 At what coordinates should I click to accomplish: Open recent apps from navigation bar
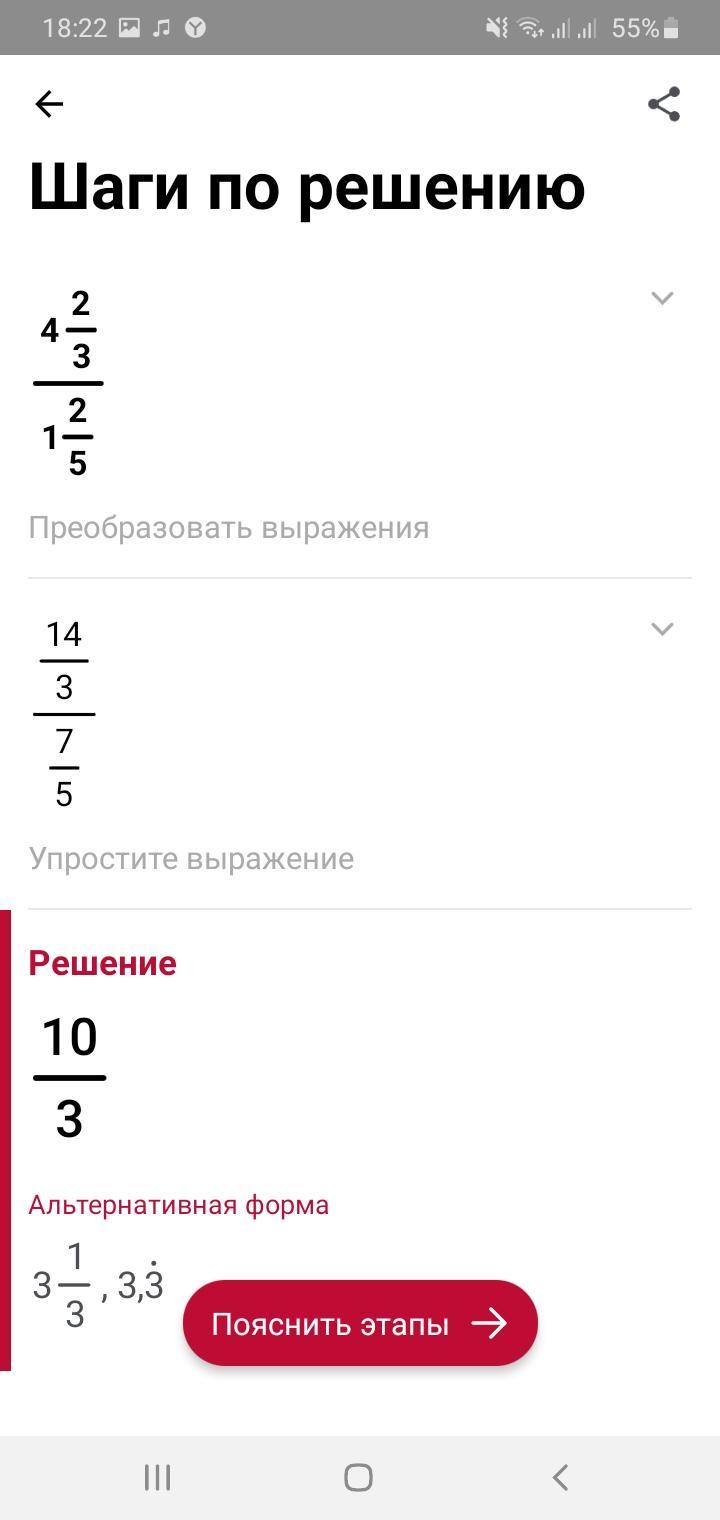click(x=158, y=1477)
